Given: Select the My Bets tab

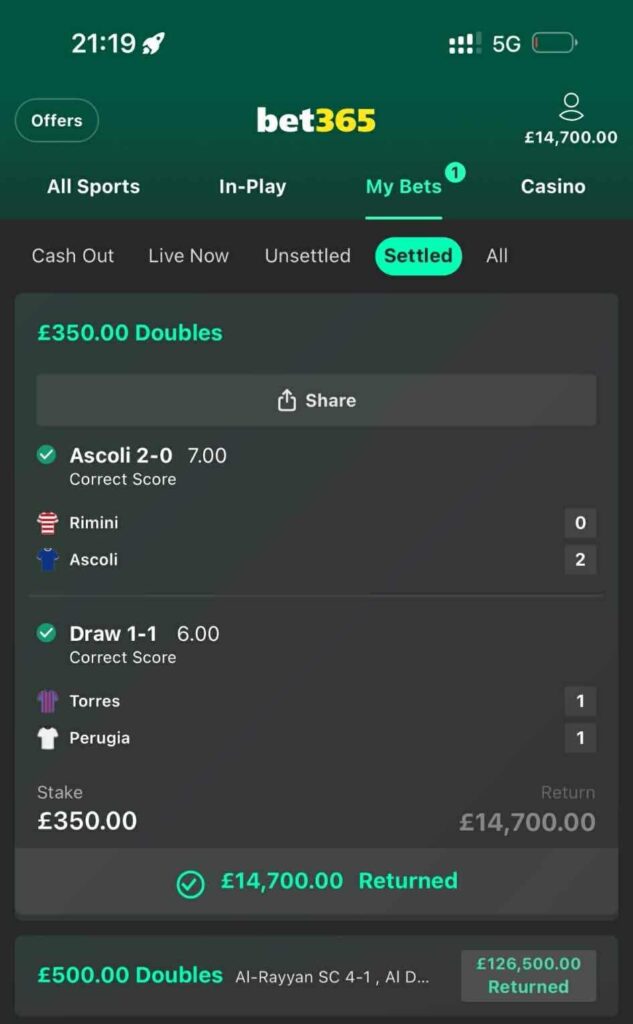Looking at the screenshot, I should 404,187.
